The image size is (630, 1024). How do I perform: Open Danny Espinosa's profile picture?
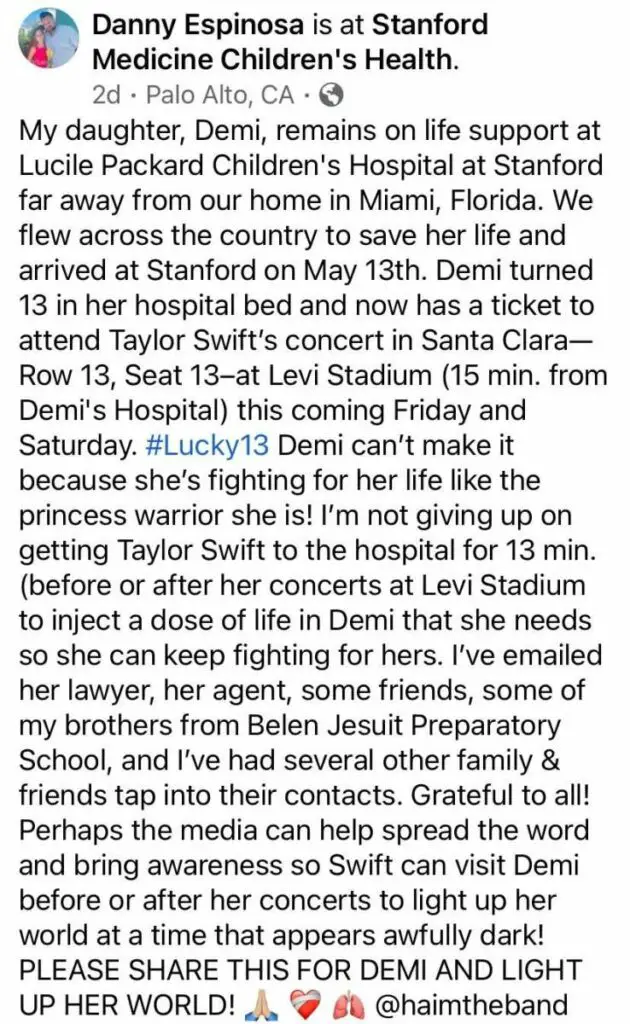[x=49, y=40]
